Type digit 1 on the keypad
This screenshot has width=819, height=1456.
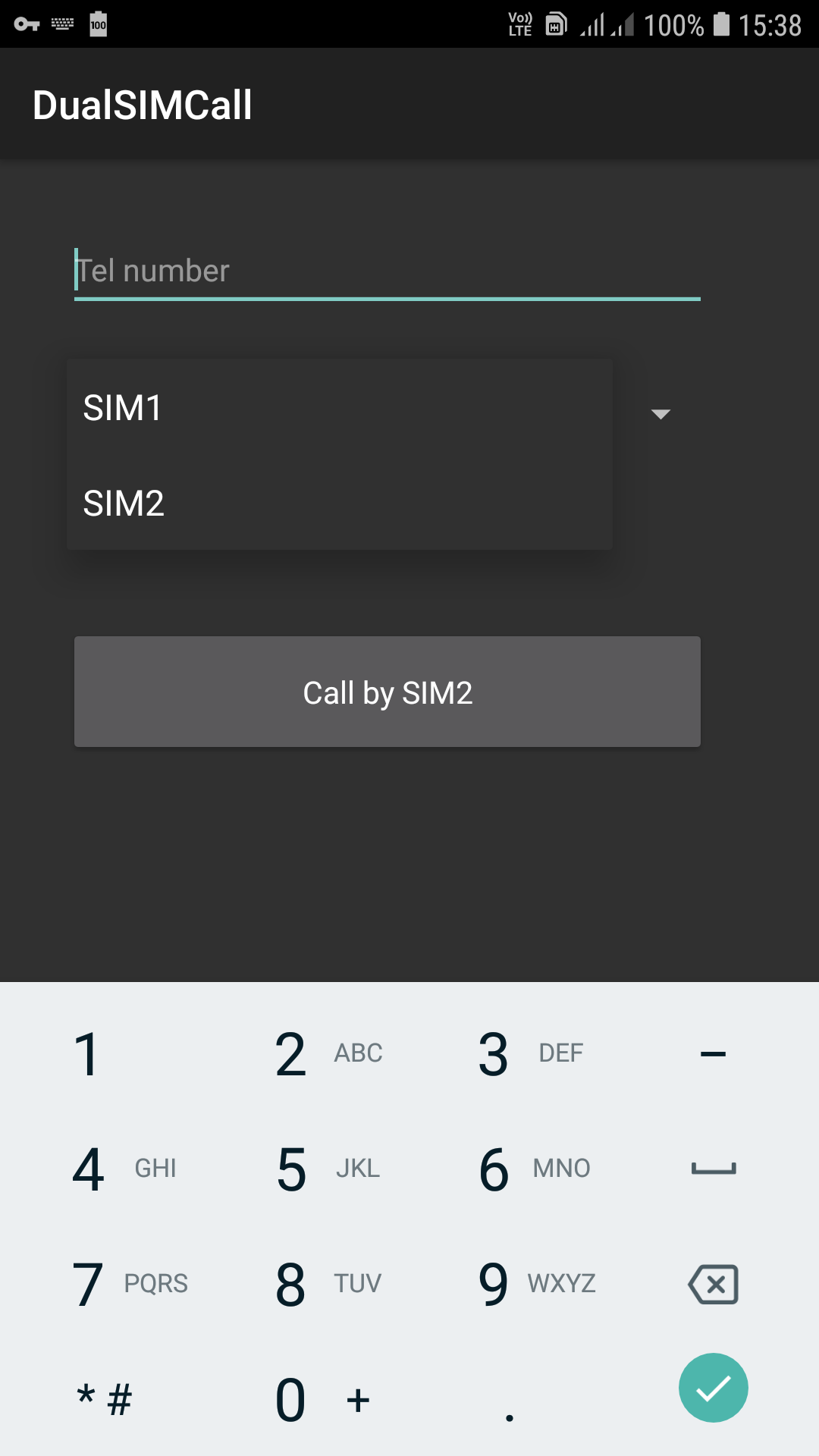[88, 1054]
